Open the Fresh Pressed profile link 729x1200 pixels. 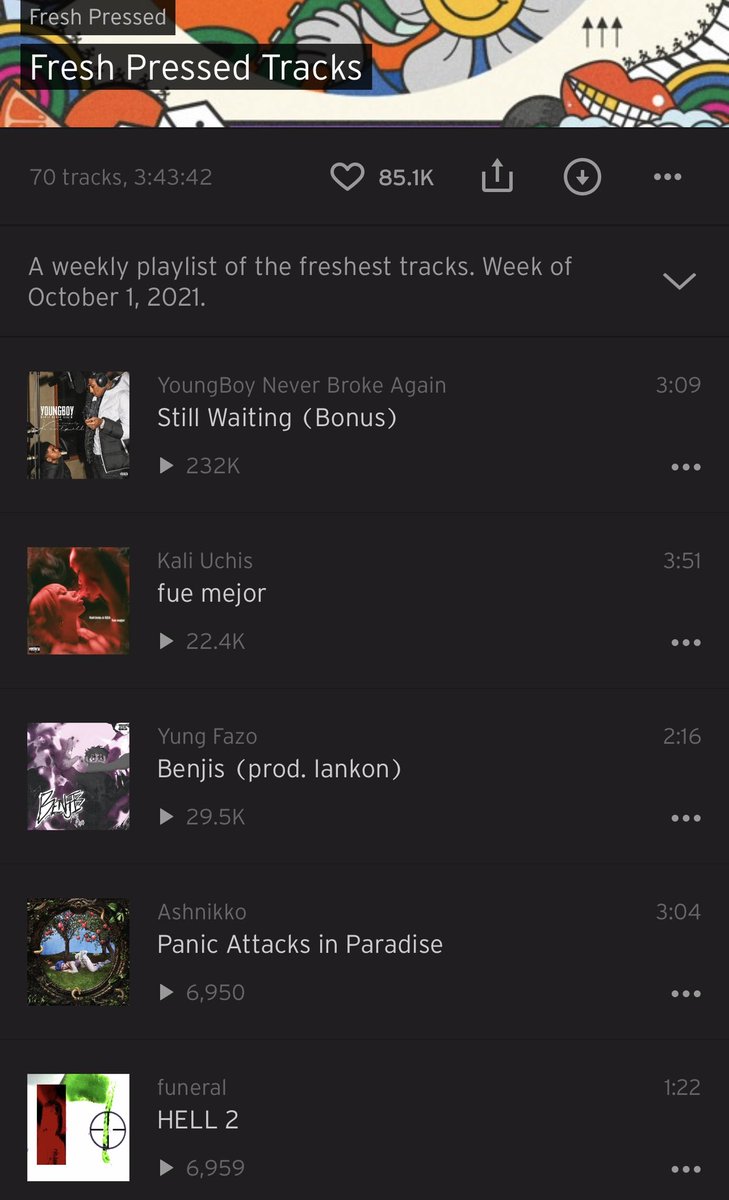[x=98, y=17]
